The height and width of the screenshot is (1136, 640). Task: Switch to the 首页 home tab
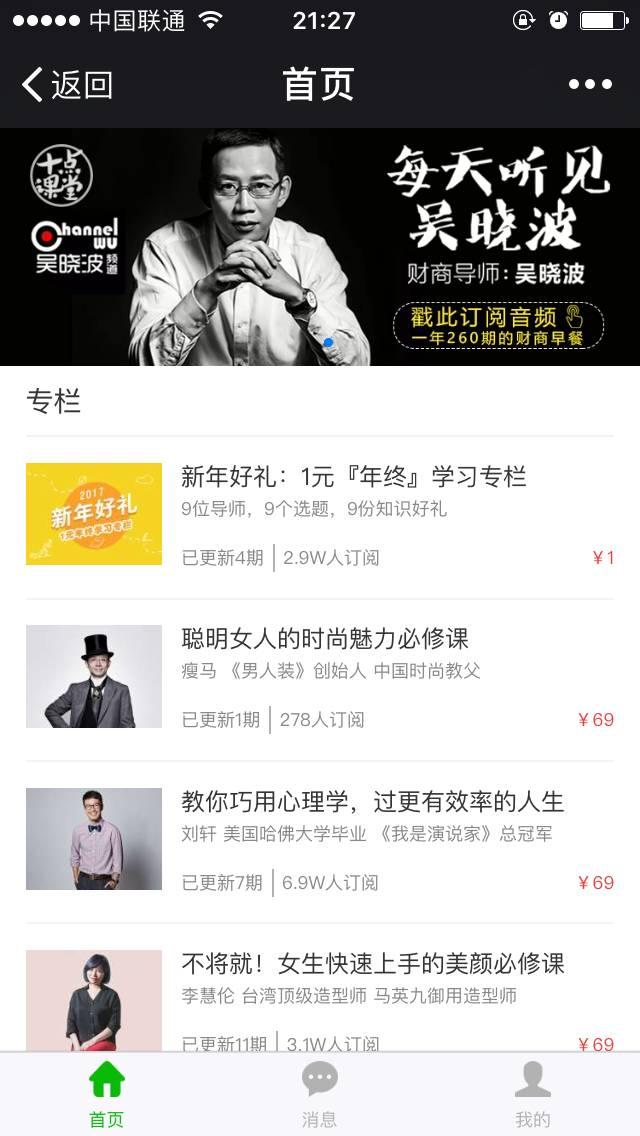107,1094
